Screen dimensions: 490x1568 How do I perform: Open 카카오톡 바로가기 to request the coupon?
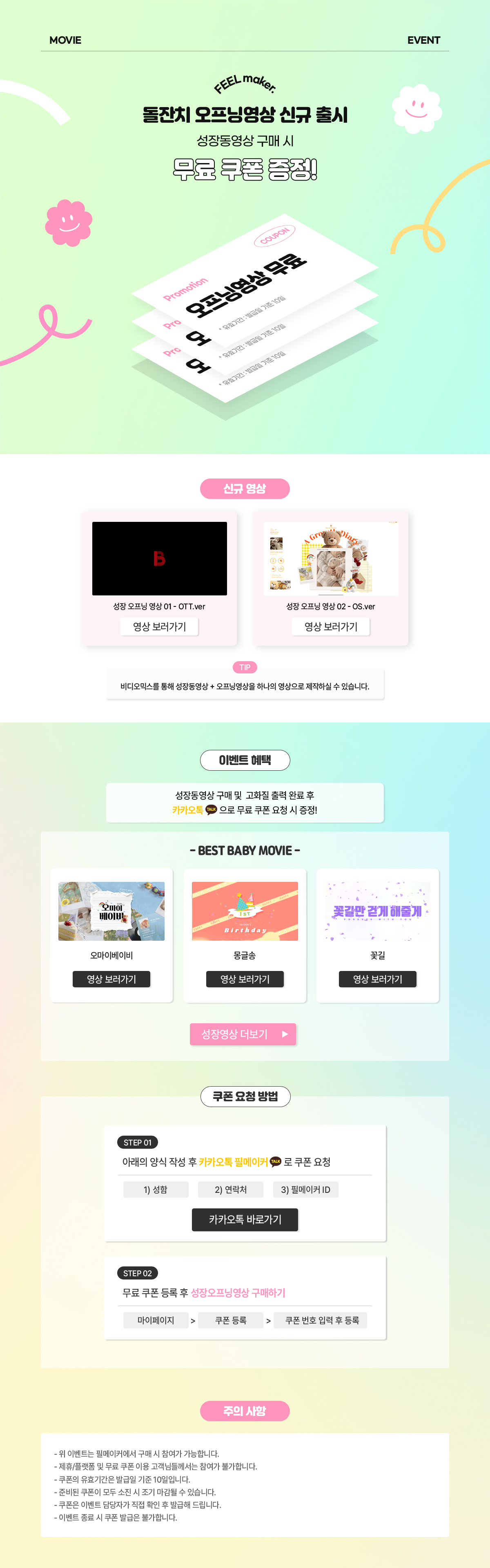[245, 1219]
